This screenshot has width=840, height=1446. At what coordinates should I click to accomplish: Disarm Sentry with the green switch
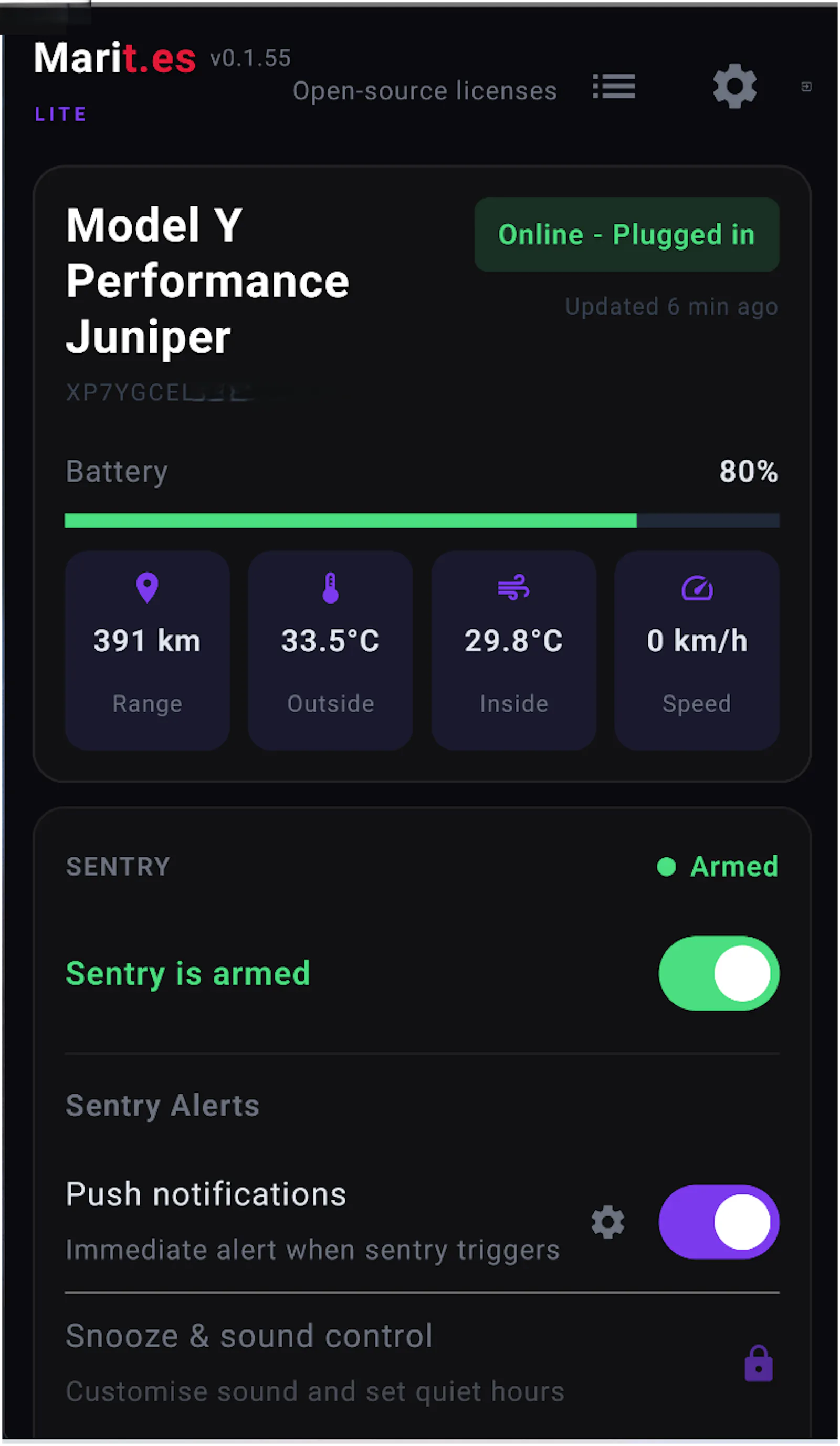(719, 974)
